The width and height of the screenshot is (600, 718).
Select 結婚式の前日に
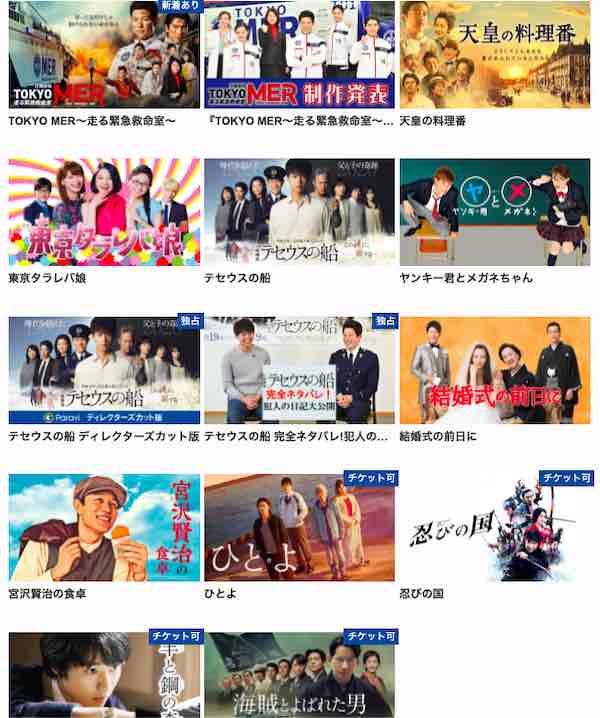(x=494, y=370)
